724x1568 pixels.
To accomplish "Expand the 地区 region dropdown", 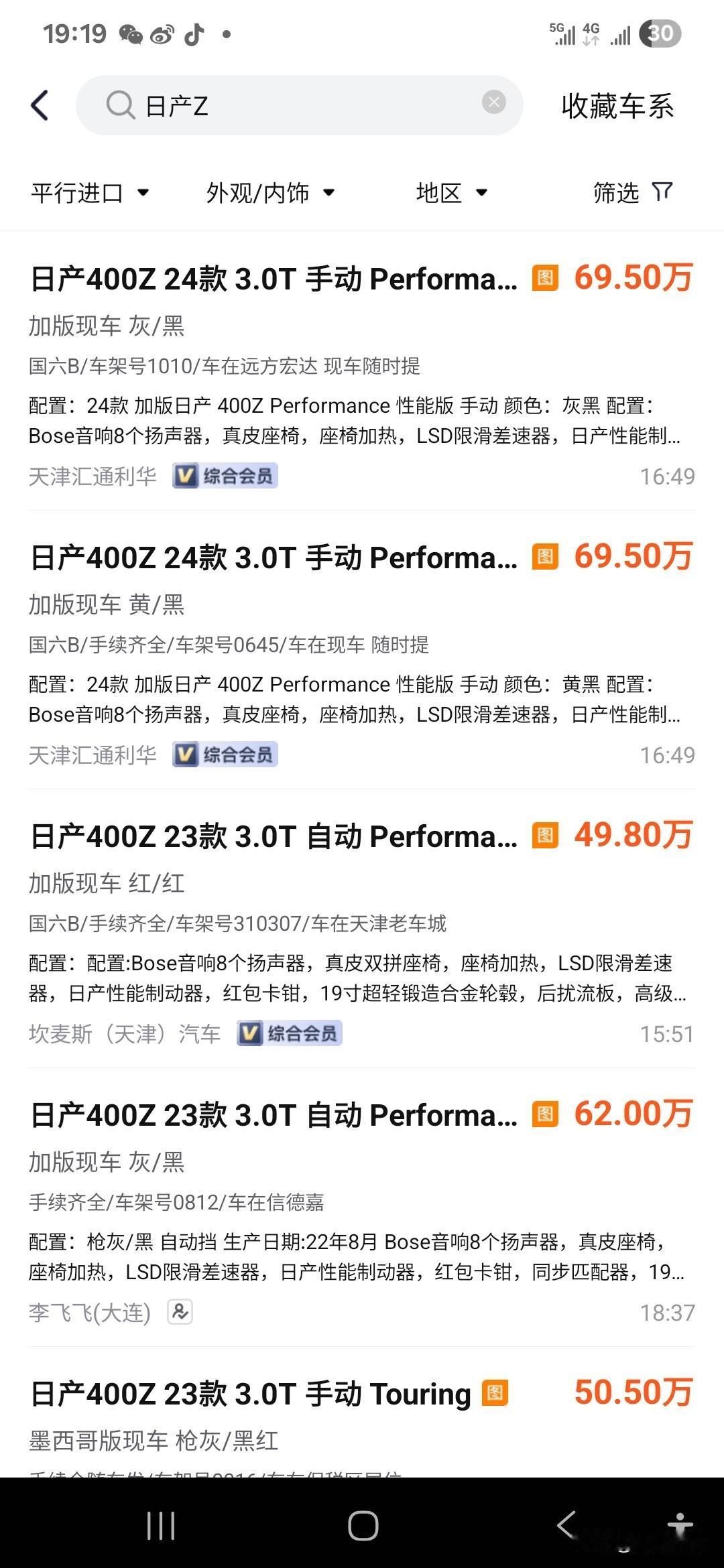I will [x=451, y=193].
